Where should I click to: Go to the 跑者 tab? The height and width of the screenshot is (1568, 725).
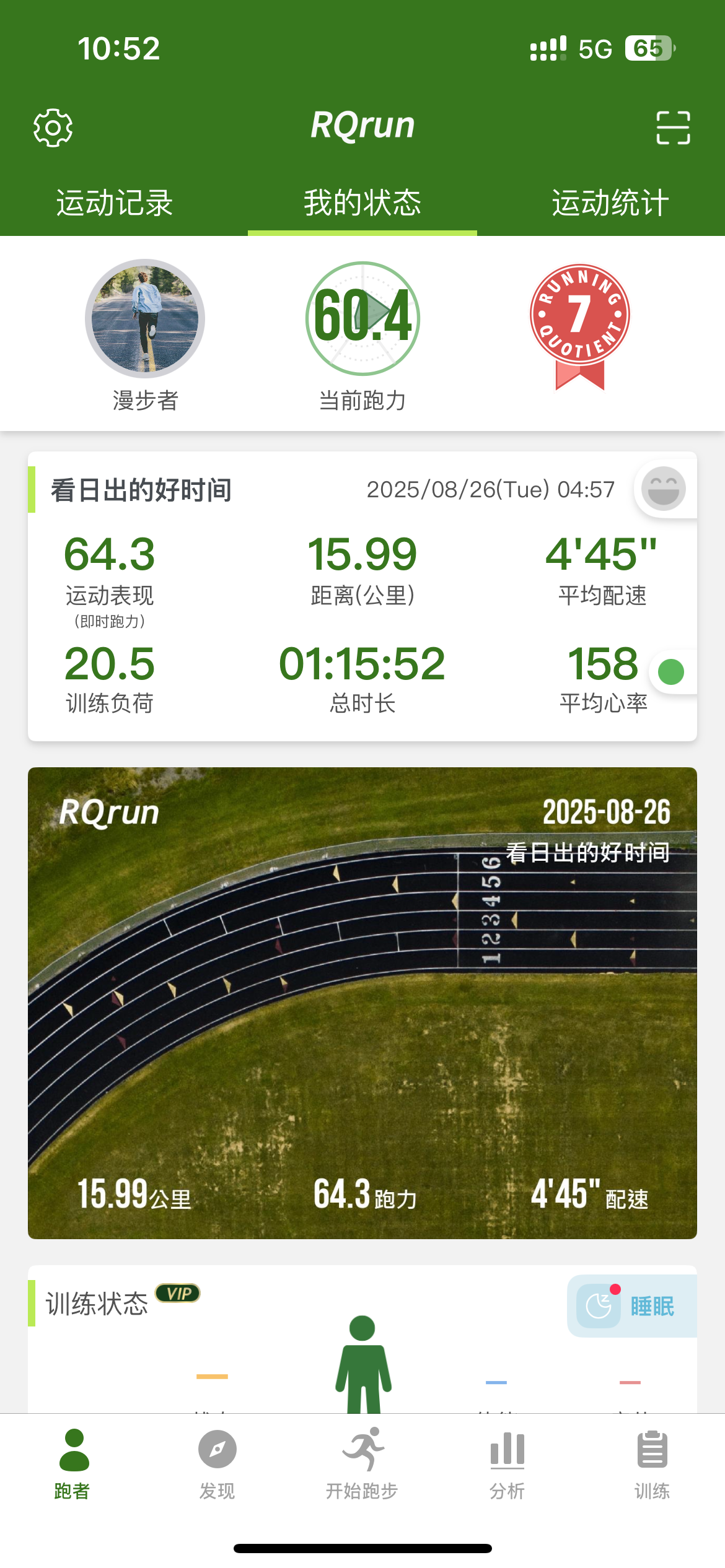coord(72,1464)
